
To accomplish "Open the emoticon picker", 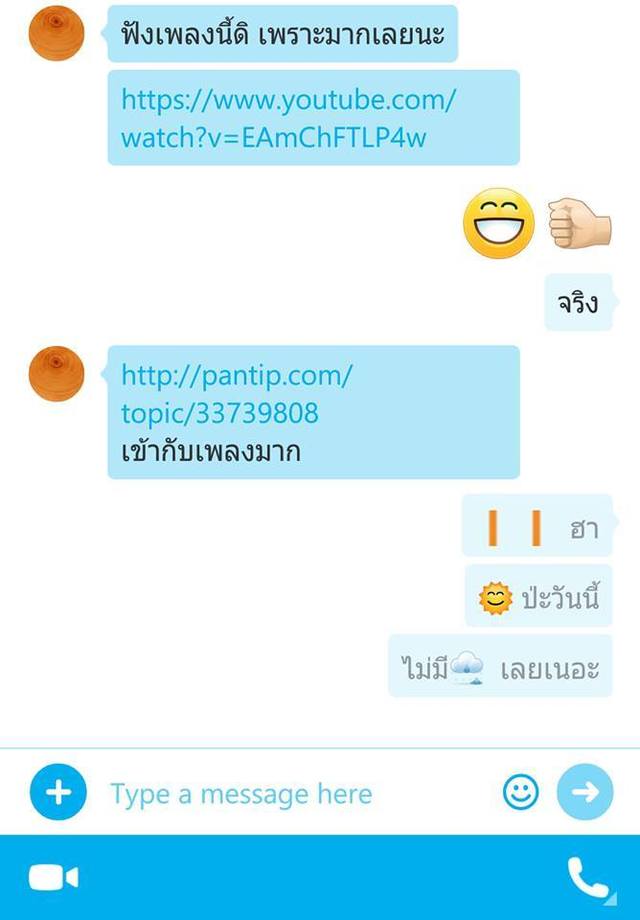I will point(520,792).
